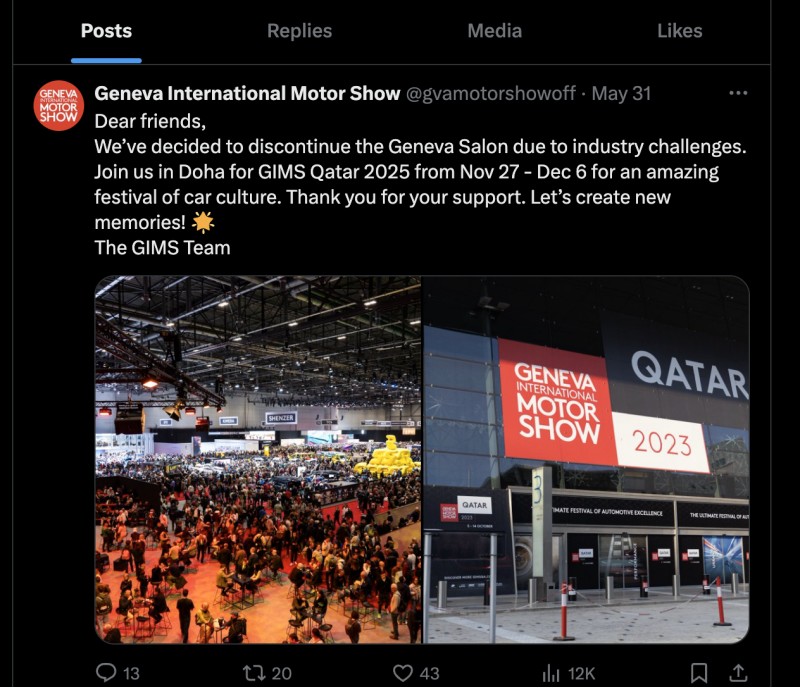800x687 pixels.
Task: Switch to the Media tab
Action: (494, 31)
